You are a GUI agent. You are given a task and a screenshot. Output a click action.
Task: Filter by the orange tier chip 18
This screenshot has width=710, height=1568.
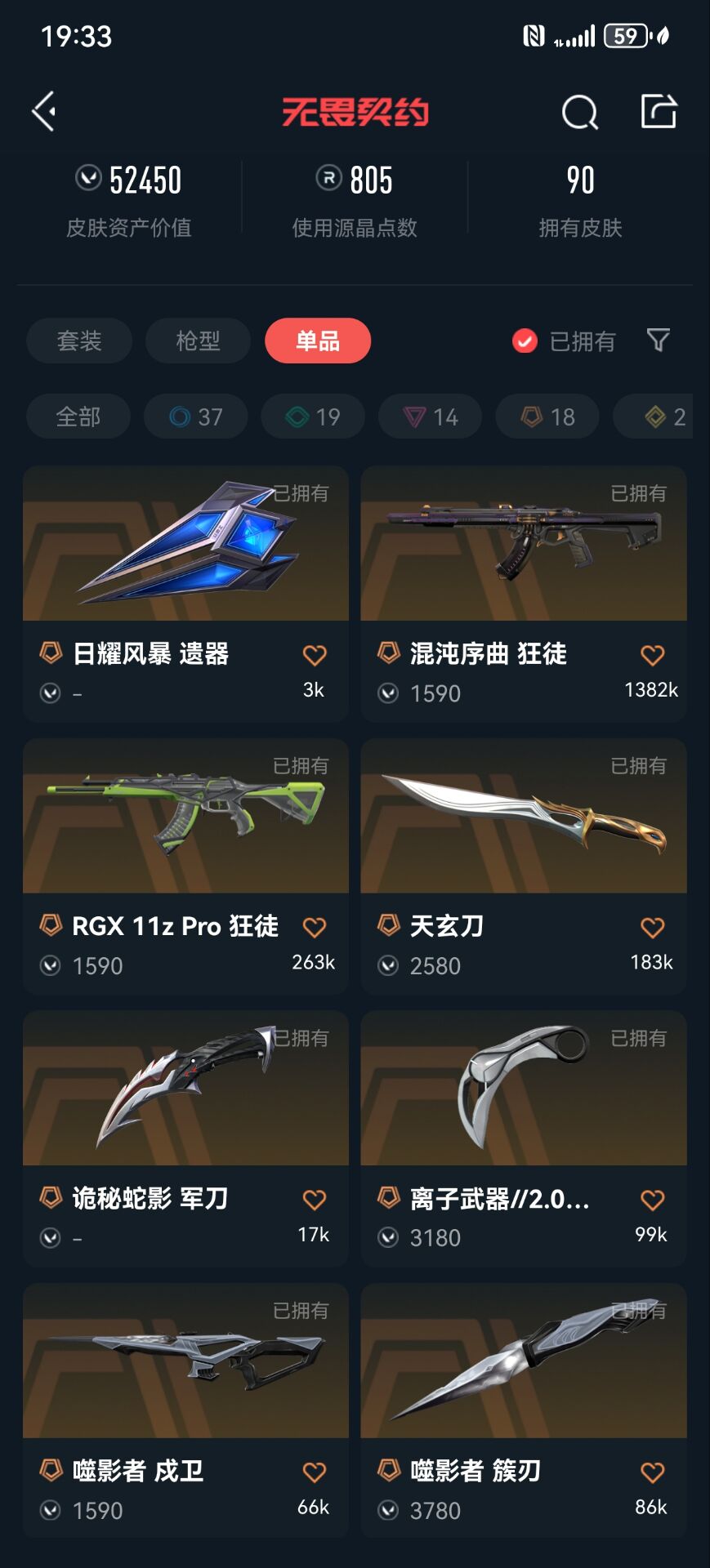pos(547,416)
